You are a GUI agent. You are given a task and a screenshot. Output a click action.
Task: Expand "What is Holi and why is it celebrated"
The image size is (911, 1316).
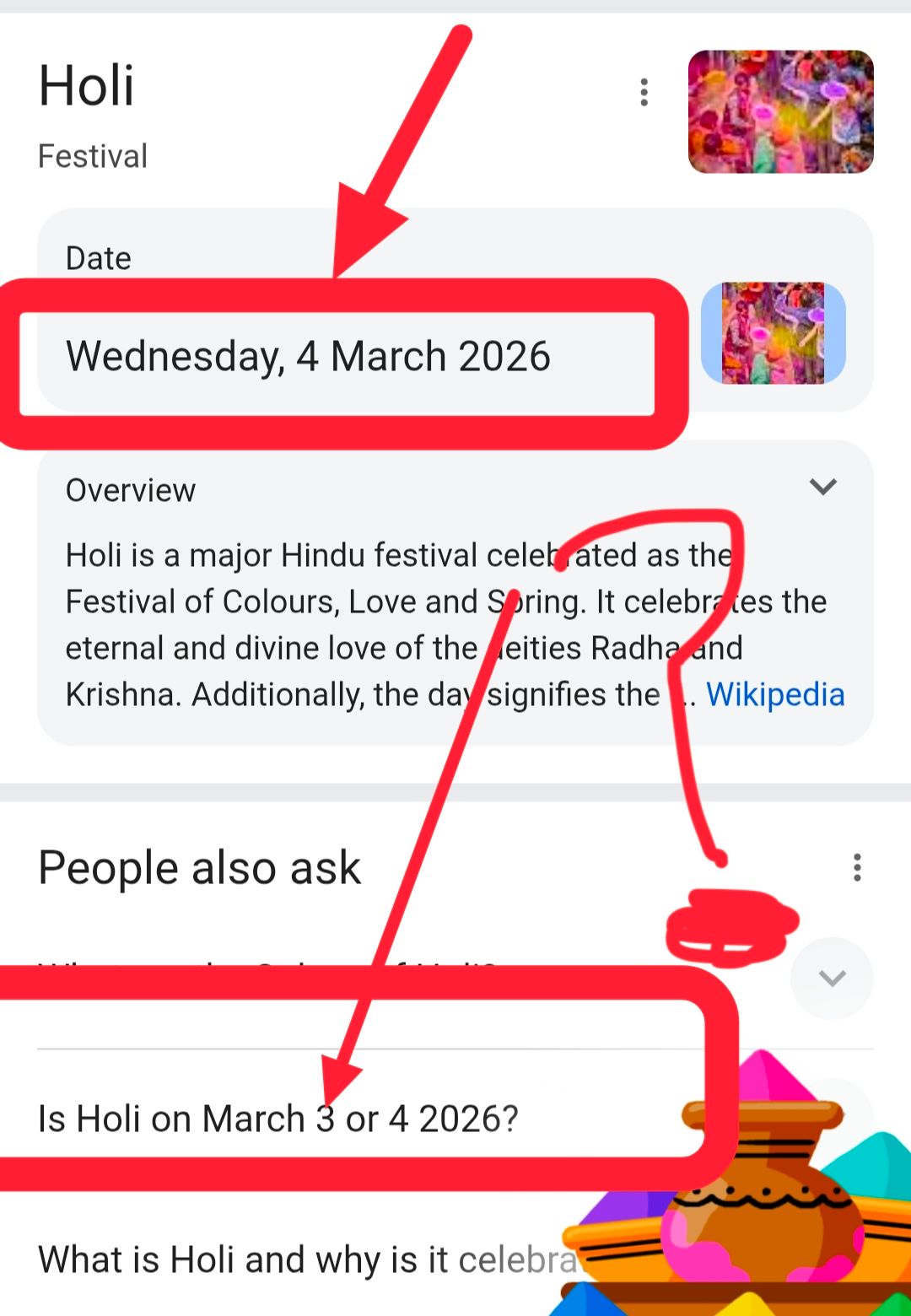pos(304,1259)
